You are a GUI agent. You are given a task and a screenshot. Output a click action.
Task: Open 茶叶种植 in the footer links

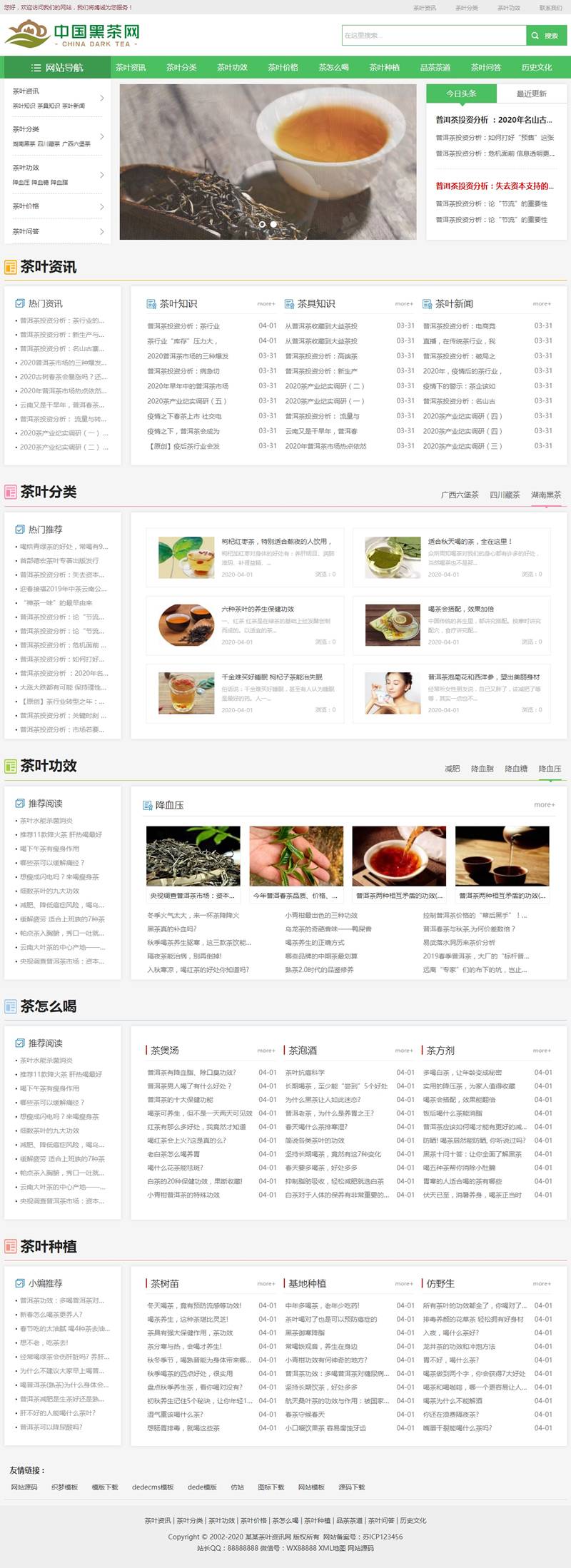click(318, 1520)
